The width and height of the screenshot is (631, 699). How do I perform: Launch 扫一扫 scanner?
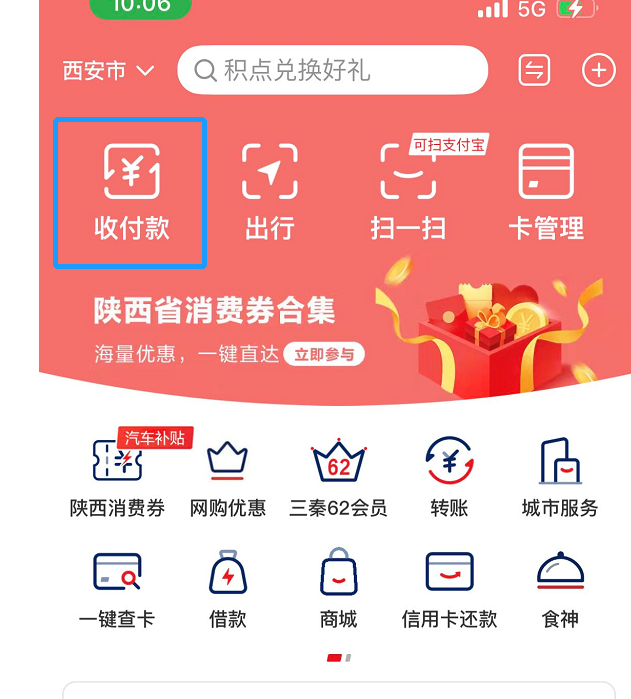tap(408, 191)
